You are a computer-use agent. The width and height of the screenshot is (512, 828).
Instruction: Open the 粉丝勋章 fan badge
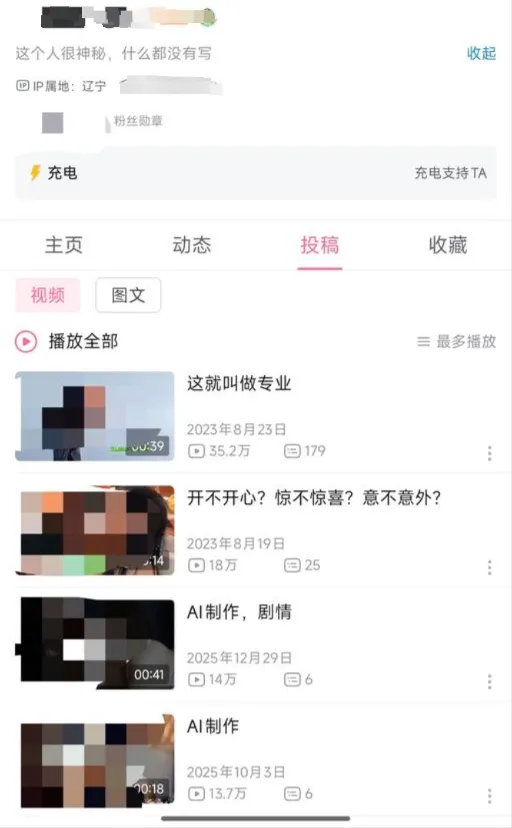click(137, 121)
